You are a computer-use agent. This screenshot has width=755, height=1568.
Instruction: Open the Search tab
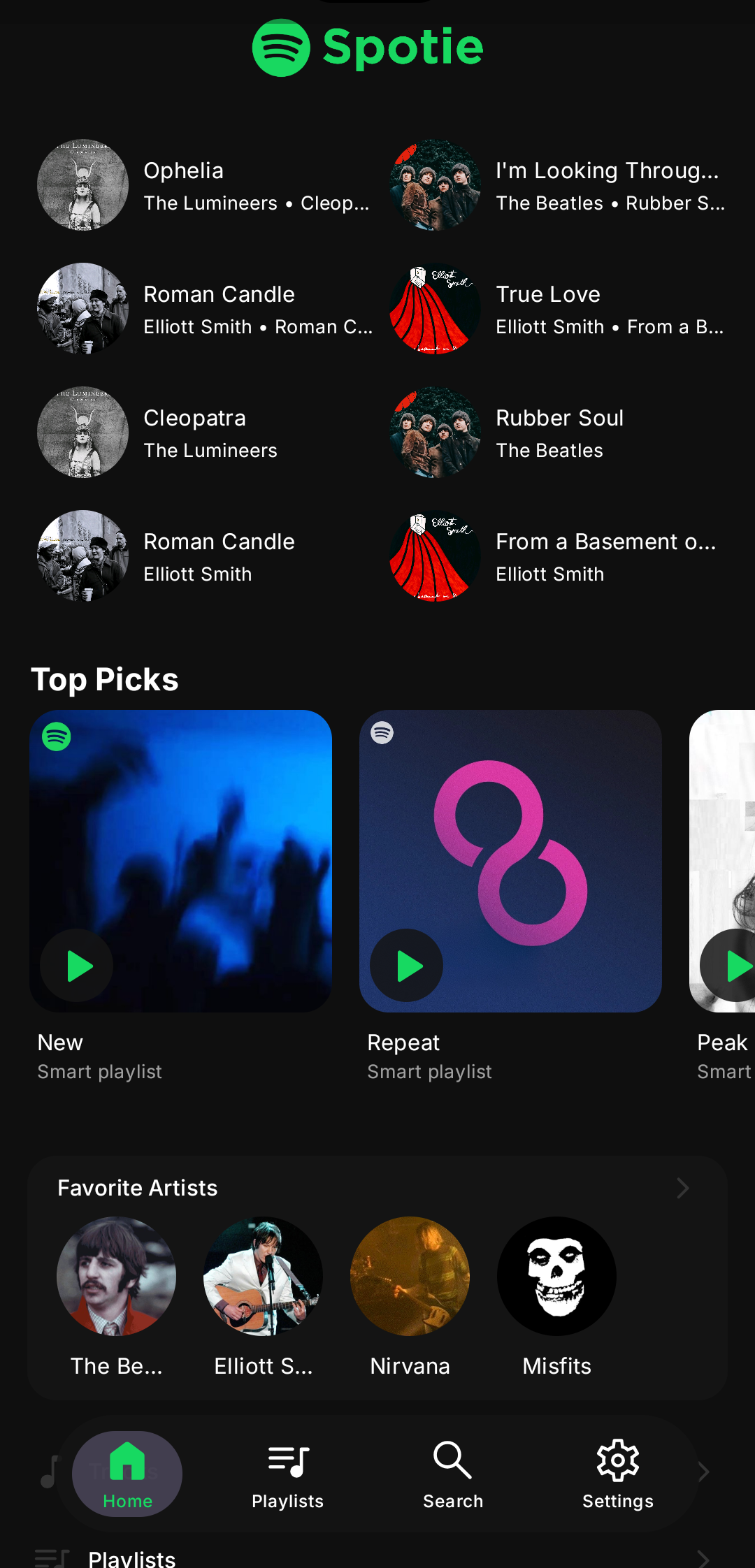pyautogui.click(x=452, y=1473)
